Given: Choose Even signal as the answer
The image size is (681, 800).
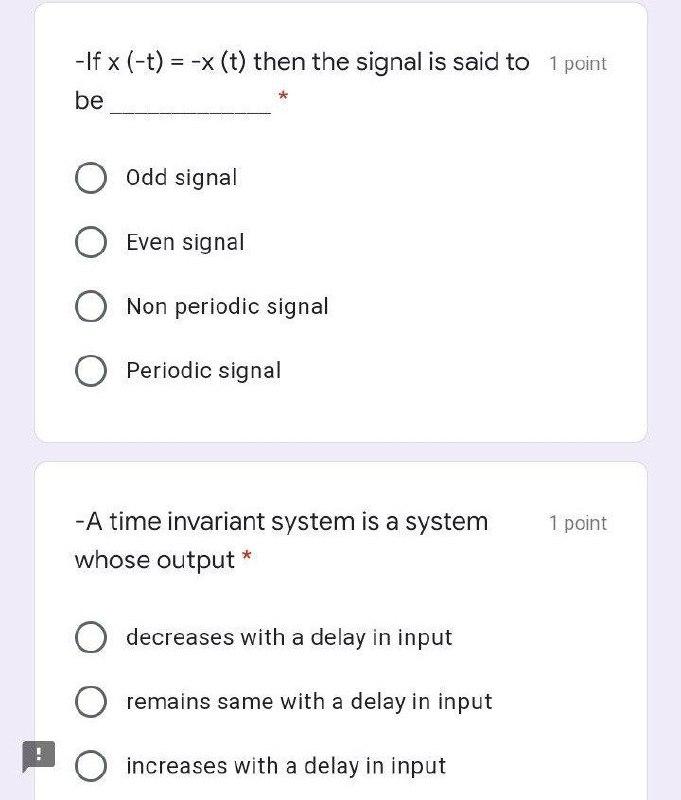Looking at the screenshot, I should pos(91,242).
